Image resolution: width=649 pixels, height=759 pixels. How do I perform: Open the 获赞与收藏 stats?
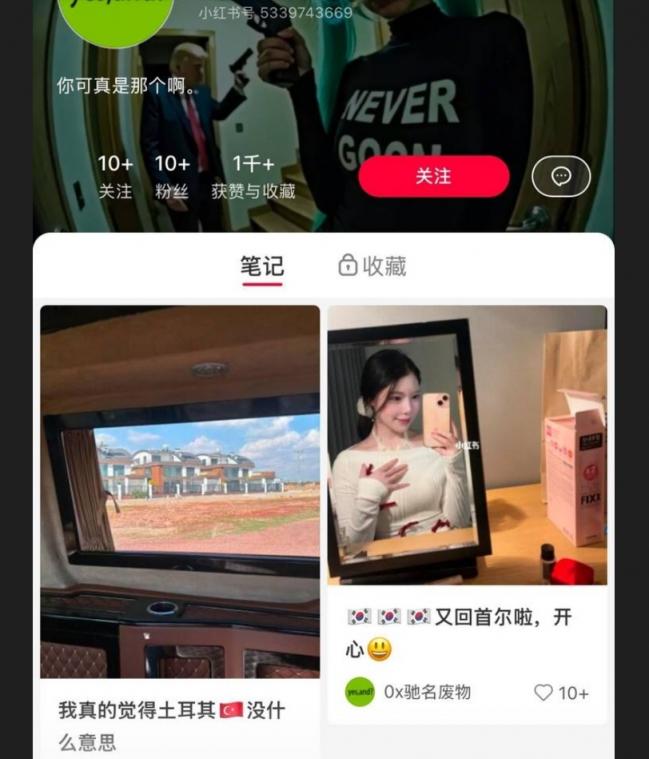253,176
